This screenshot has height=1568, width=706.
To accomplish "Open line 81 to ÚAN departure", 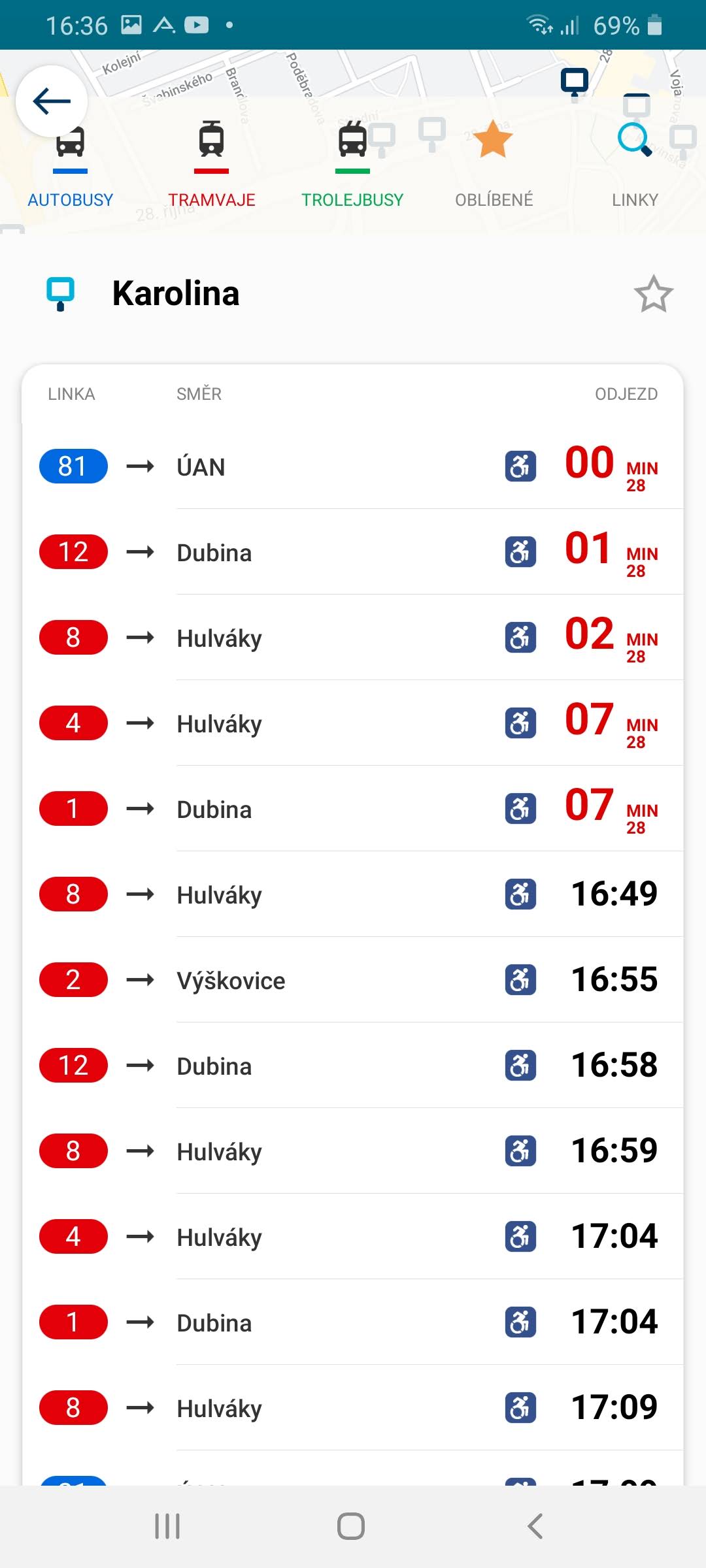I will (353, 466).
